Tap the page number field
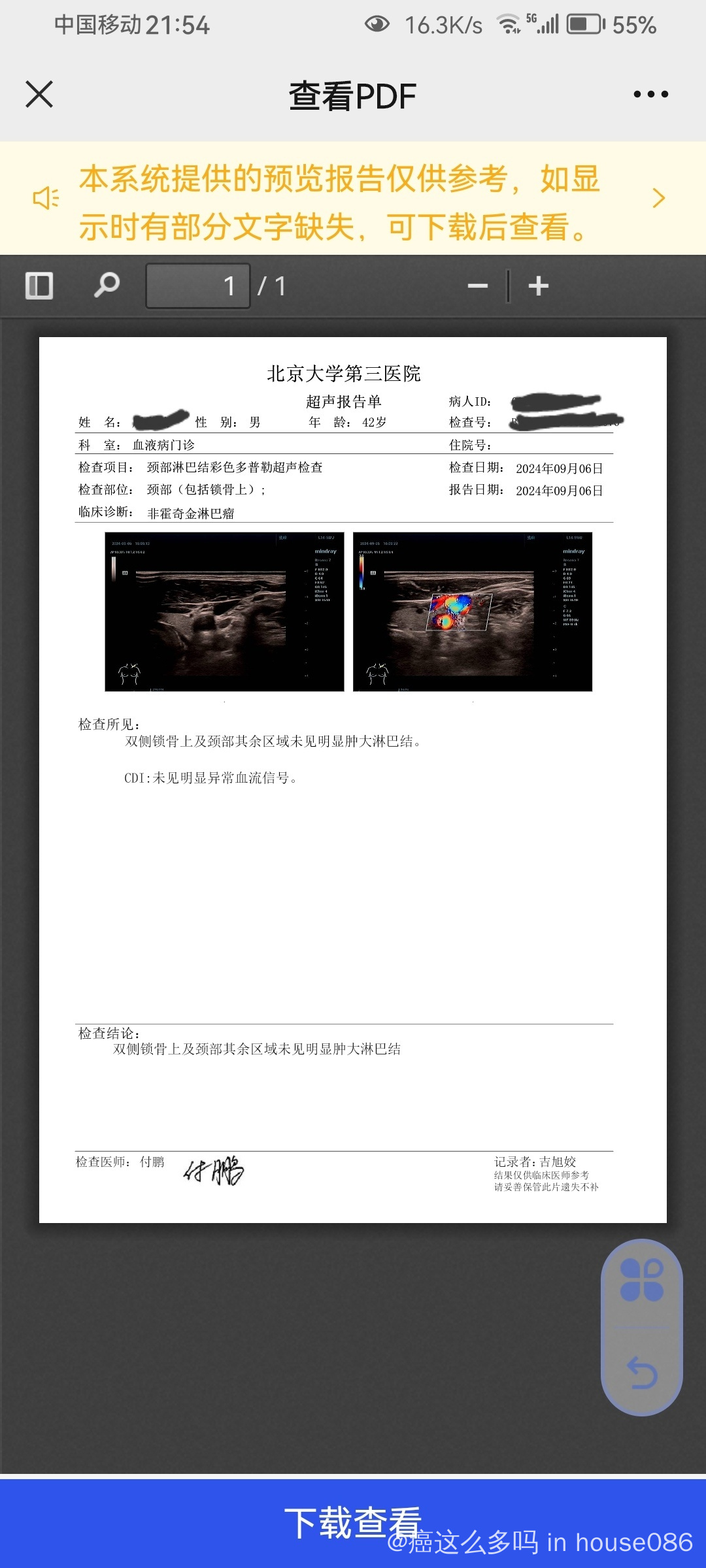Screen dimensions: 706x1568 pos(198,286)
